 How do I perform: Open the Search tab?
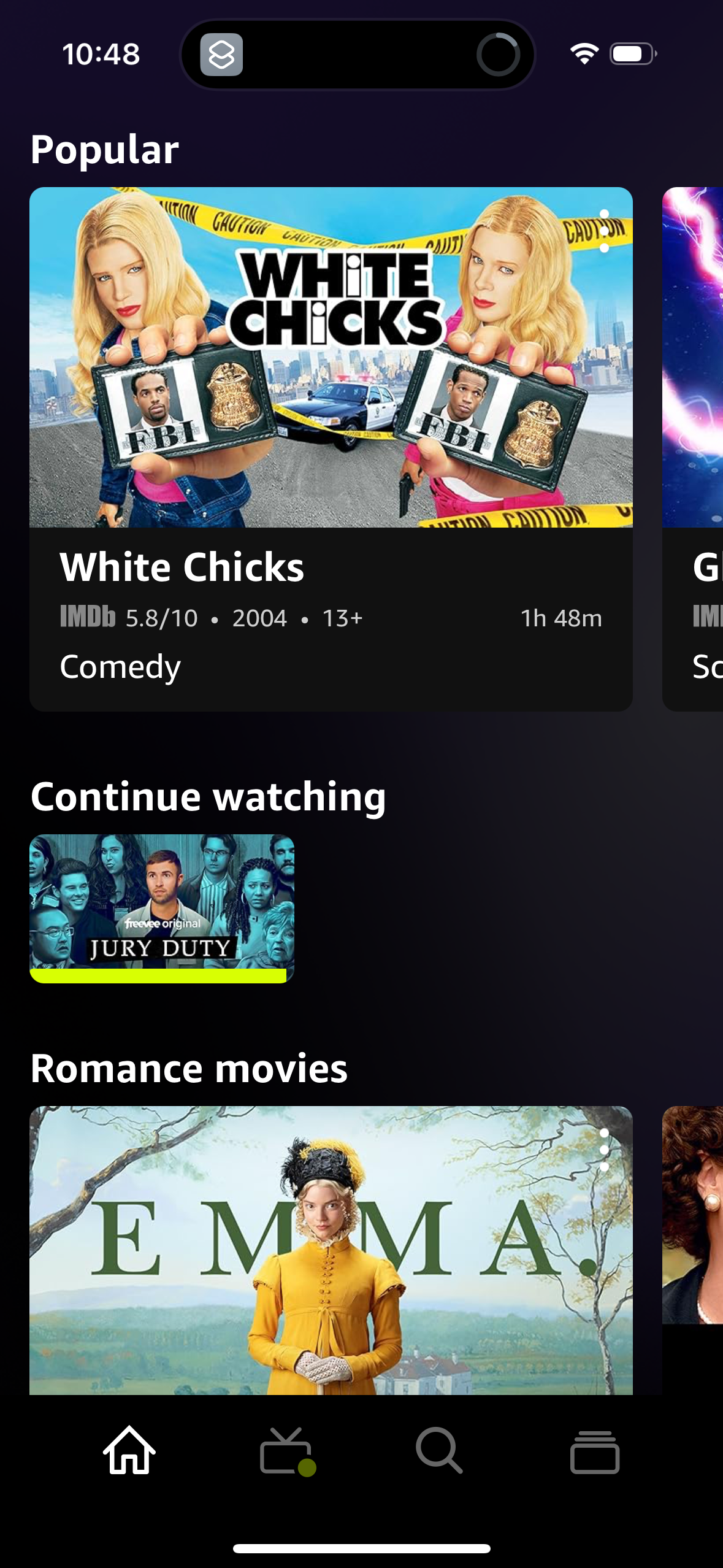438,1450
